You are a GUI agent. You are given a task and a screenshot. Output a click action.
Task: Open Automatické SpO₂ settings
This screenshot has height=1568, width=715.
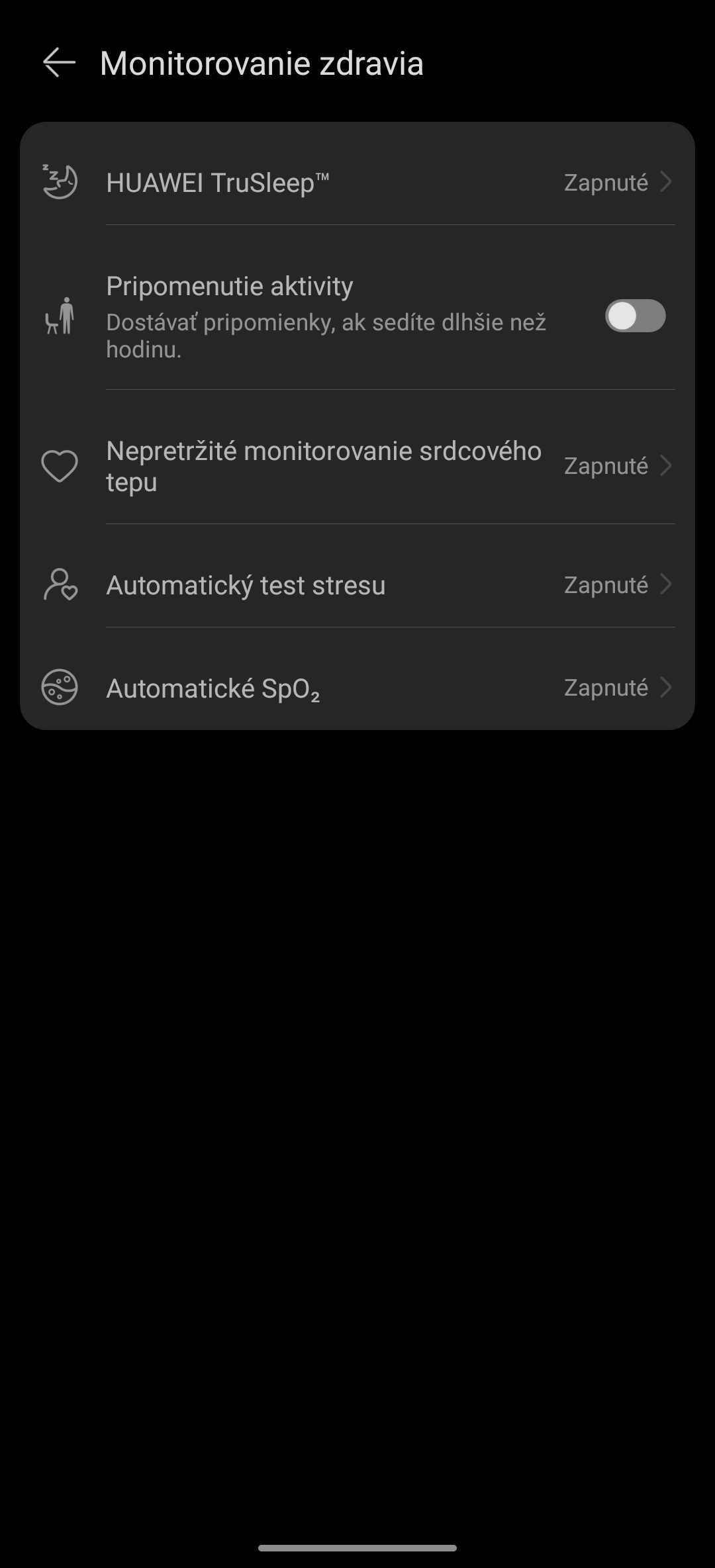tap(358, 688)
